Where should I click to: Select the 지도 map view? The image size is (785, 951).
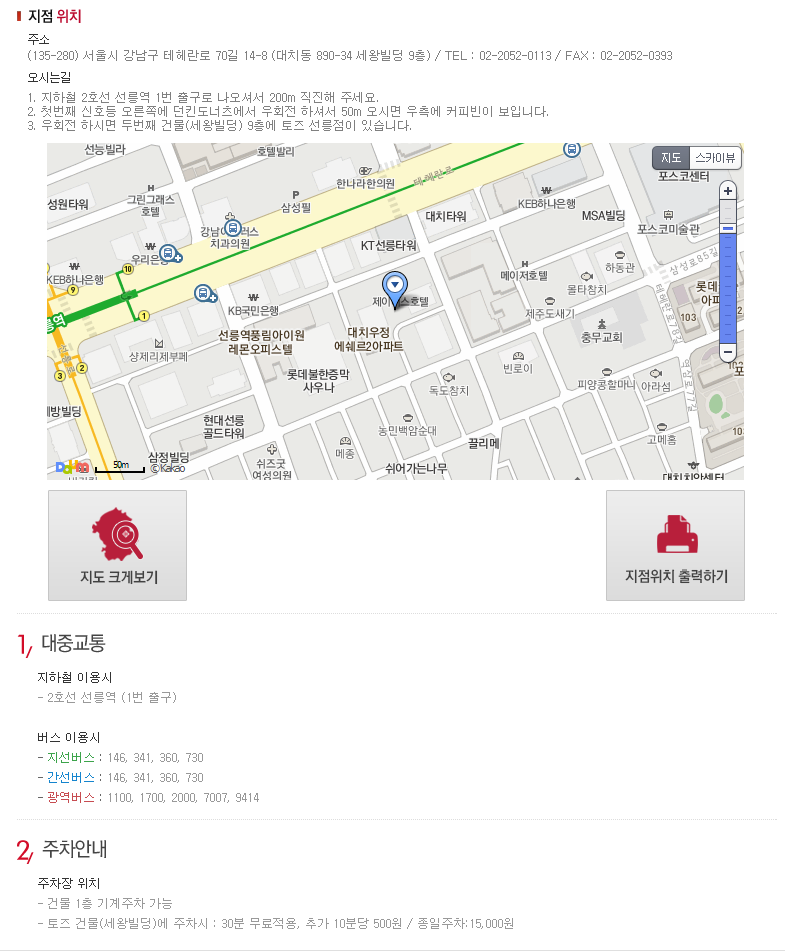[671, 158]
